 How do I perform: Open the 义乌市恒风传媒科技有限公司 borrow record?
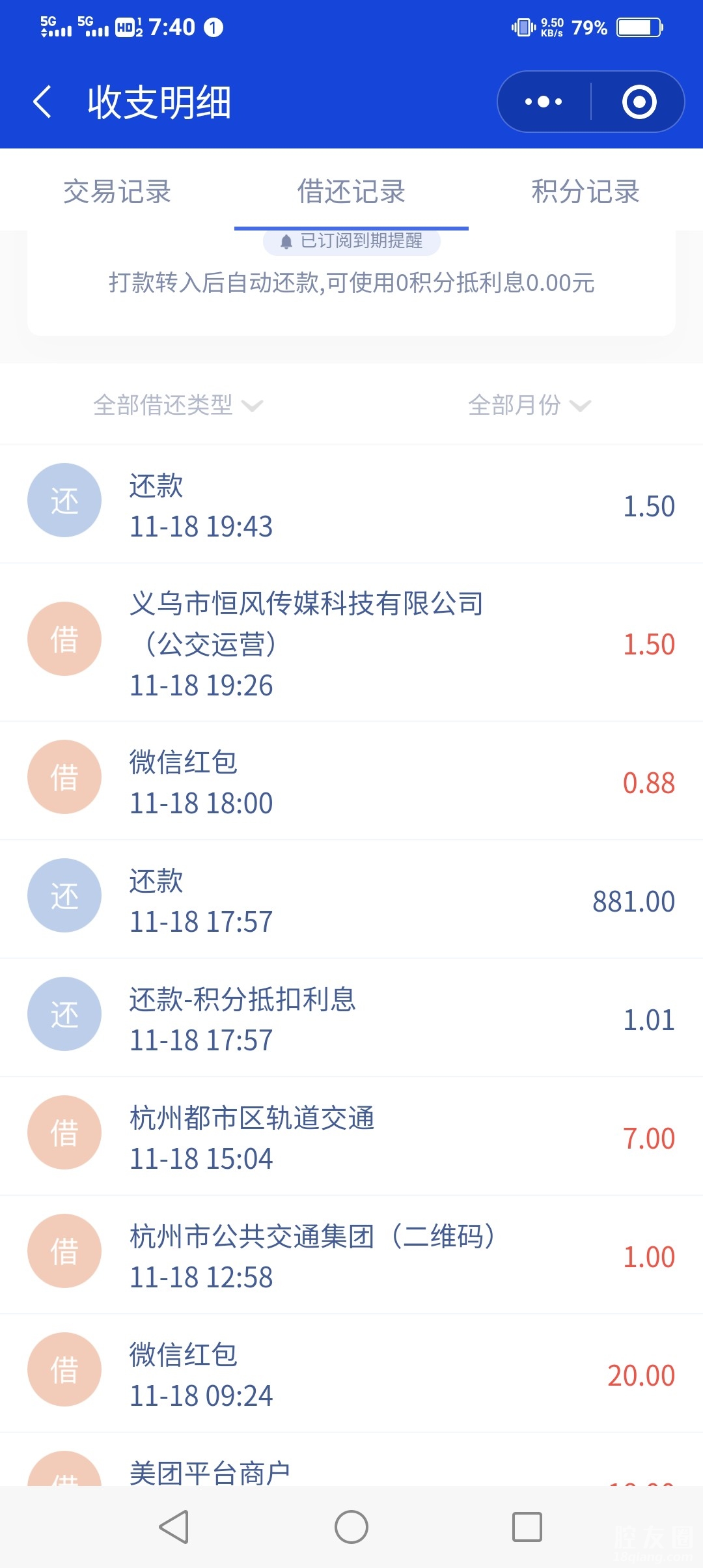351,643
